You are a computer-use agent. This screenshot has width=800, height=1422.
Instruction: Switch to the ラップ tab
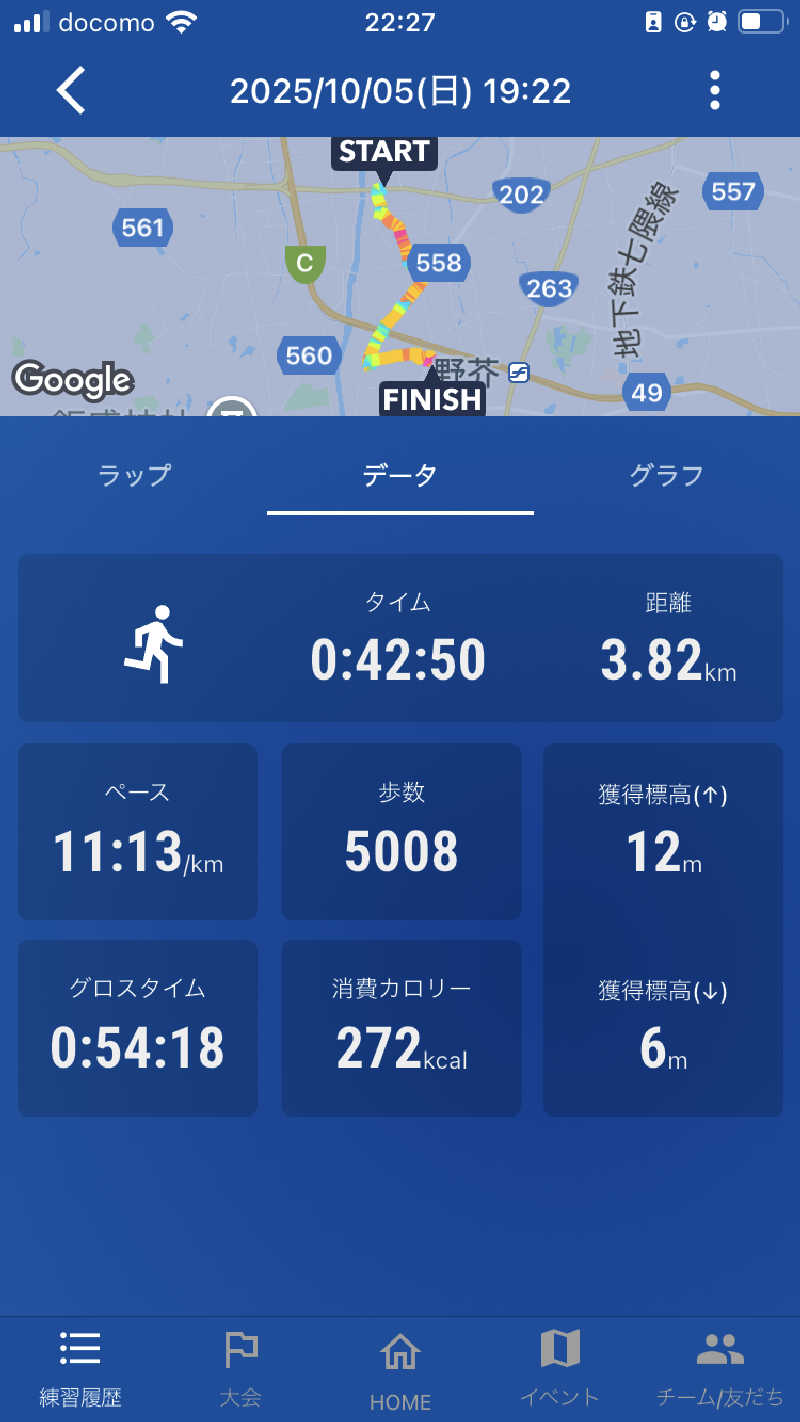[x=134, y=476]
